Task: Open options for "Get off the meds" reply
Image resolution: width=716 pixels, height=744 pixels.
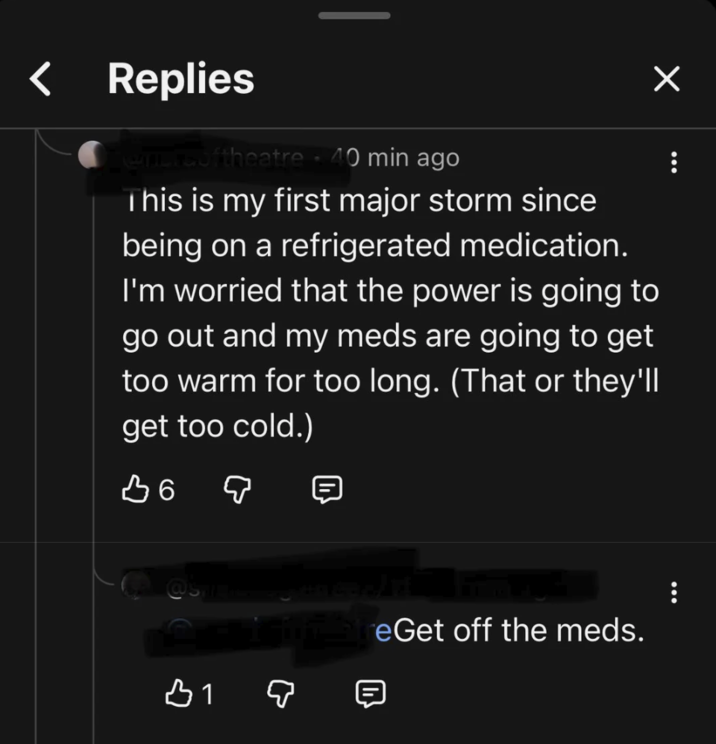Action: coord(674,593)
